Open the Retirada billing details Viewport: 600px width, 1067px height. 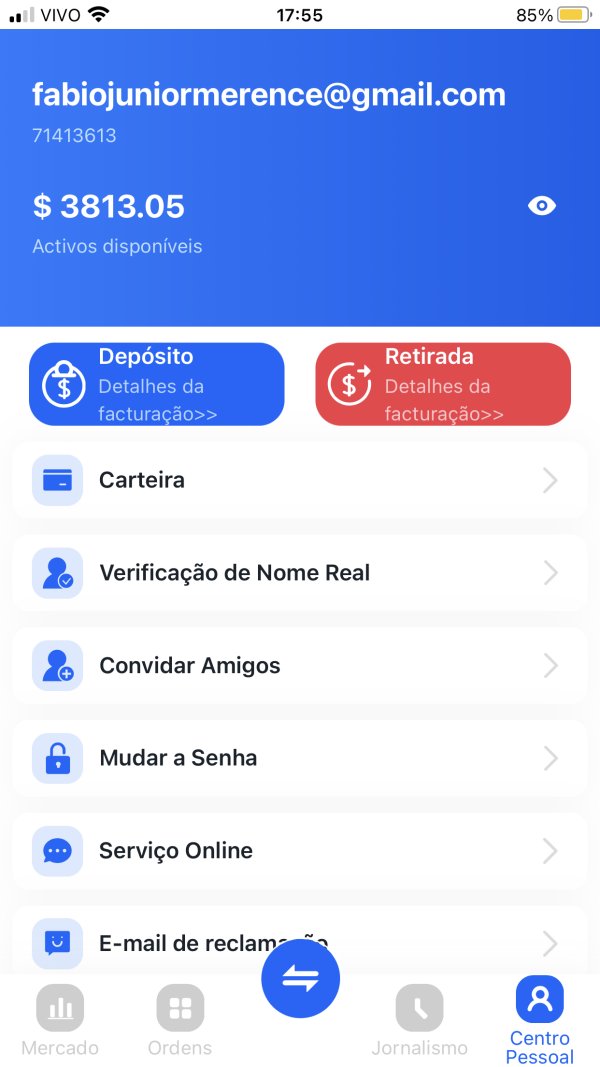coord(443,385)
